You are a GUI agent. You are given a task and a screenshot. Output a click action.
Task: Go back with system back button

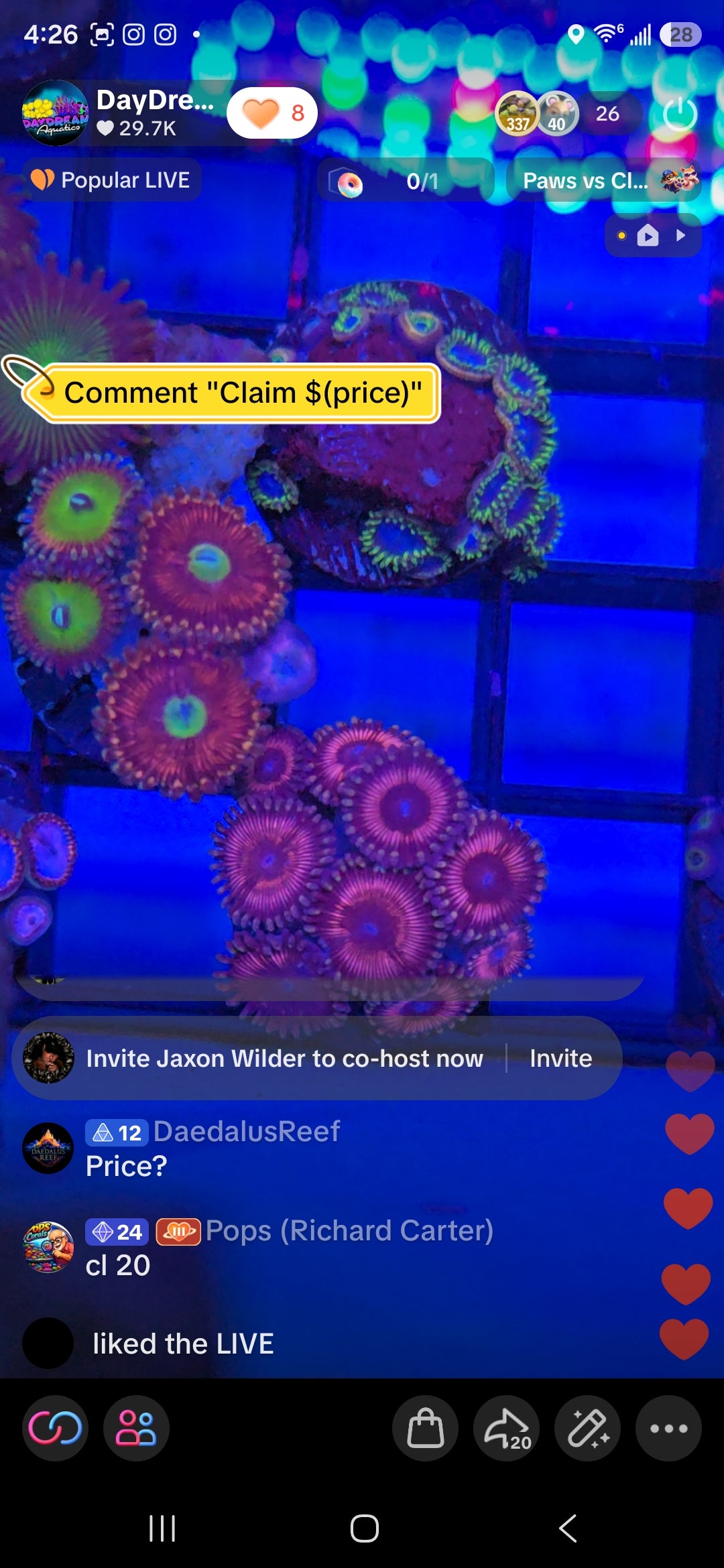(567, 1528)
